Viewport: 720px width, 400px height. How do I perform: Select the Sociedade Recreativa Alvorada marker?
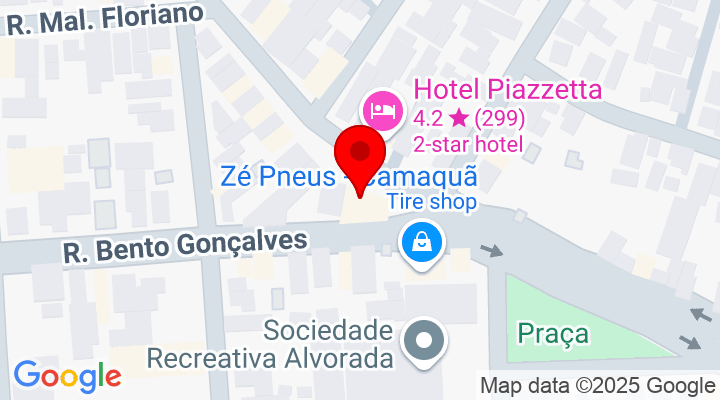pos(425,341)
